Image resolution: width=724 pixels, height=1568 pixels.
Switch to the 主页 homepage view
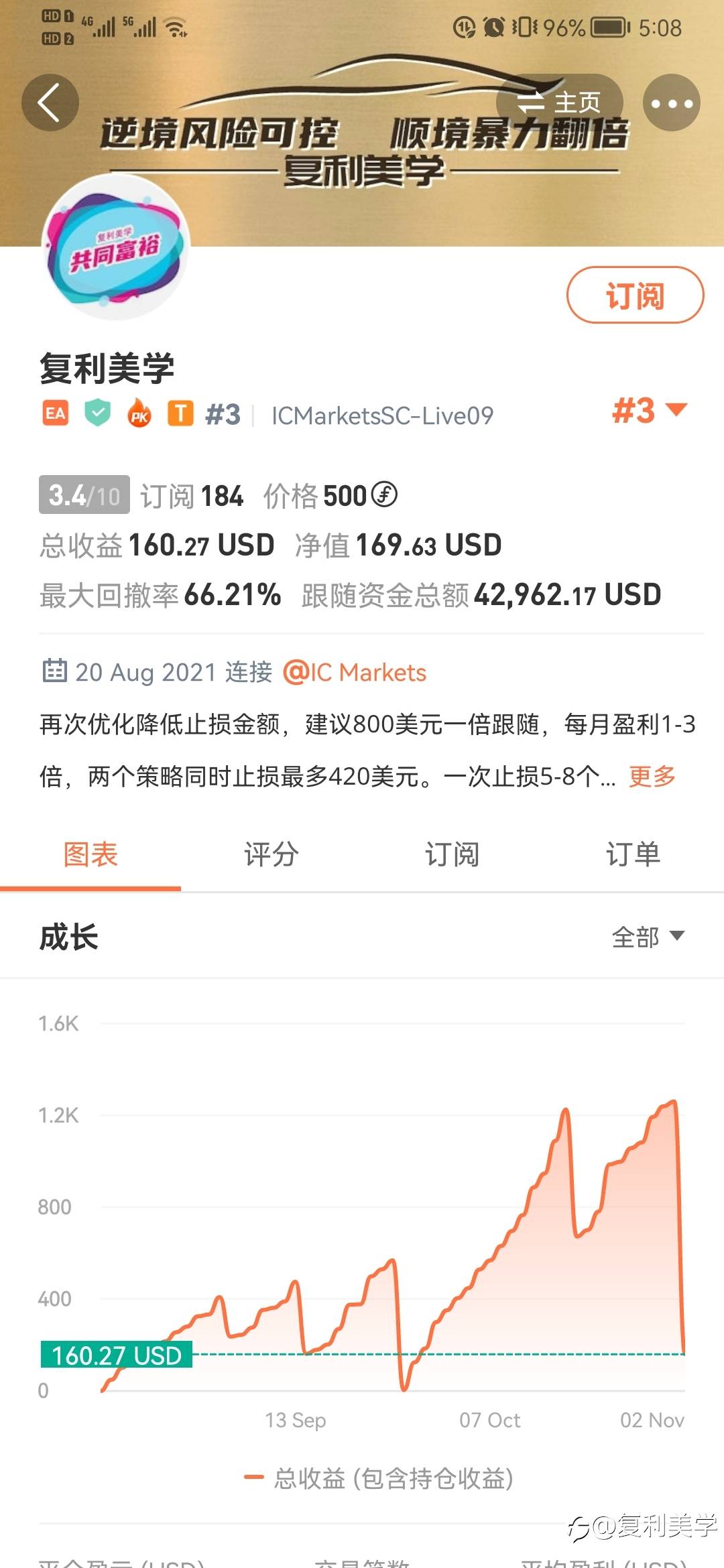(x=559, y=103)
